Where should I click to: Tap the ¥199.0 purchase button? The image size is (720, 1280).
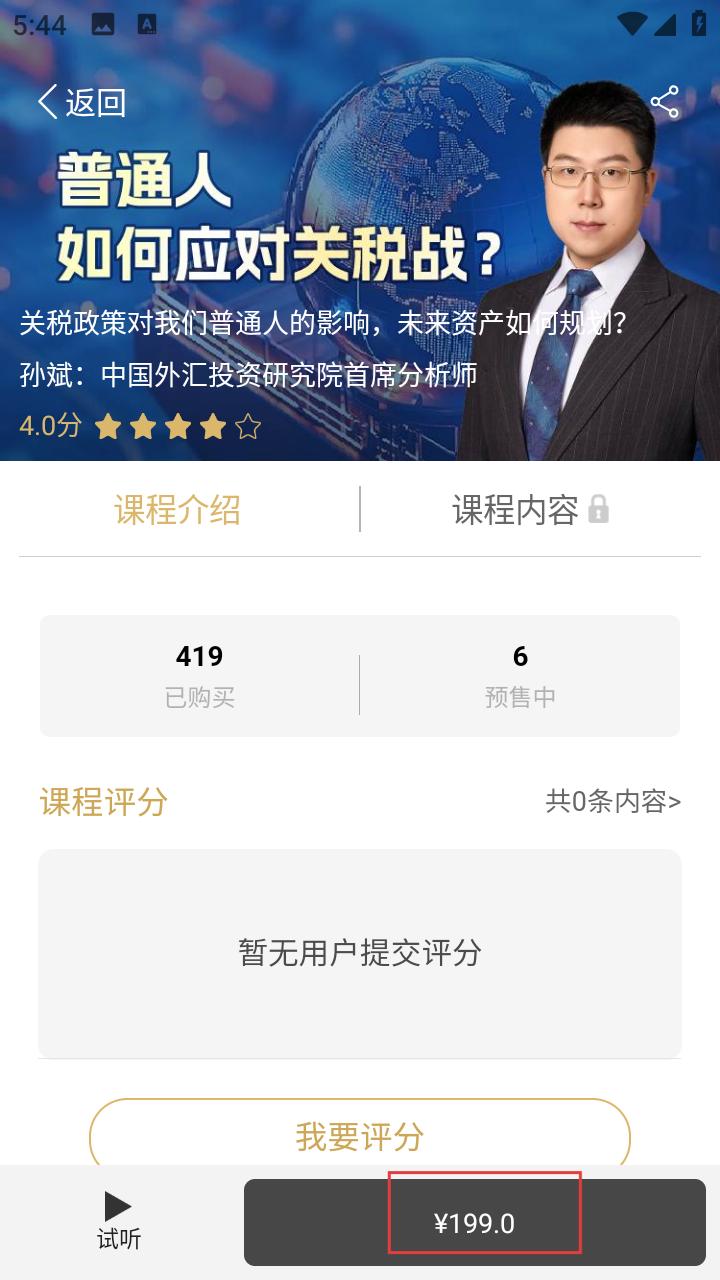tap(484, 1221)
